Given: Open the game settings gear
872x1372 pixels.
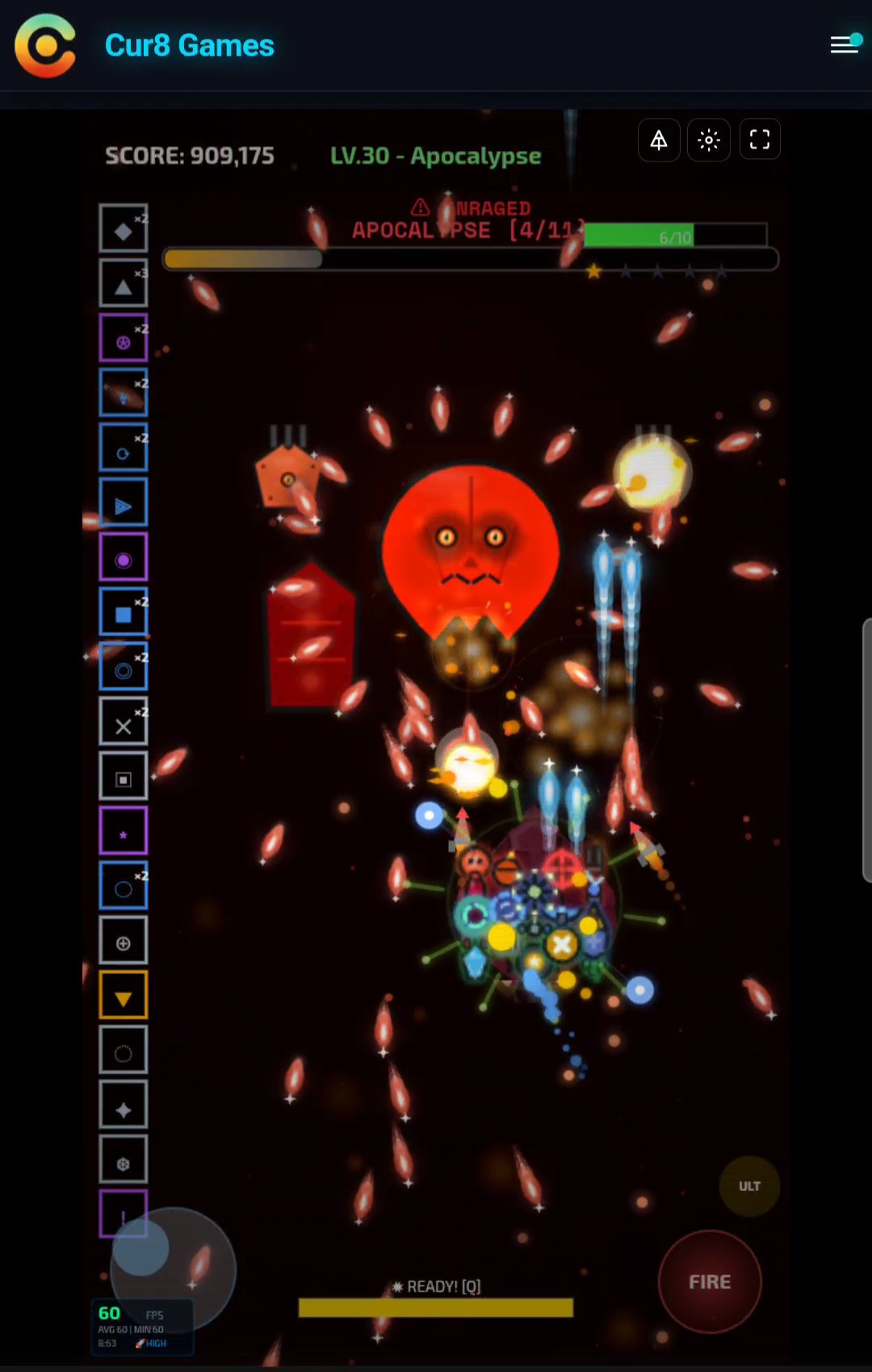Looking at the screenshot, I should 709,140.
